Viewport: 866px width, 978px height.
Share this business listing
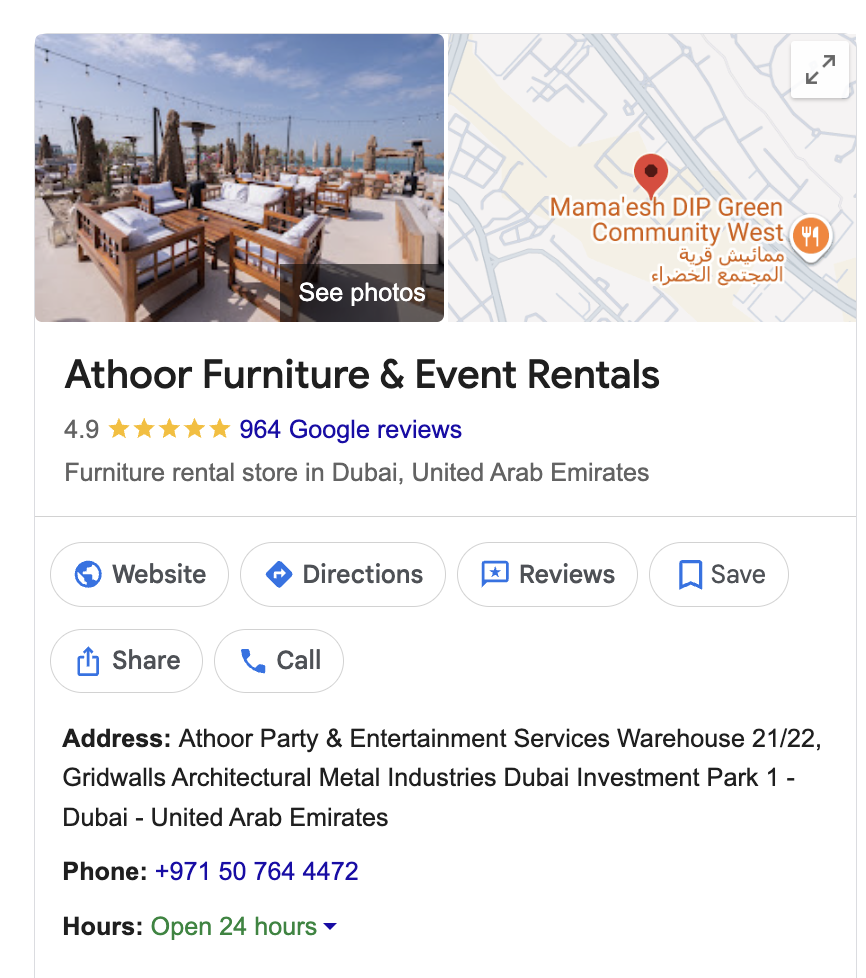point(127,660)
